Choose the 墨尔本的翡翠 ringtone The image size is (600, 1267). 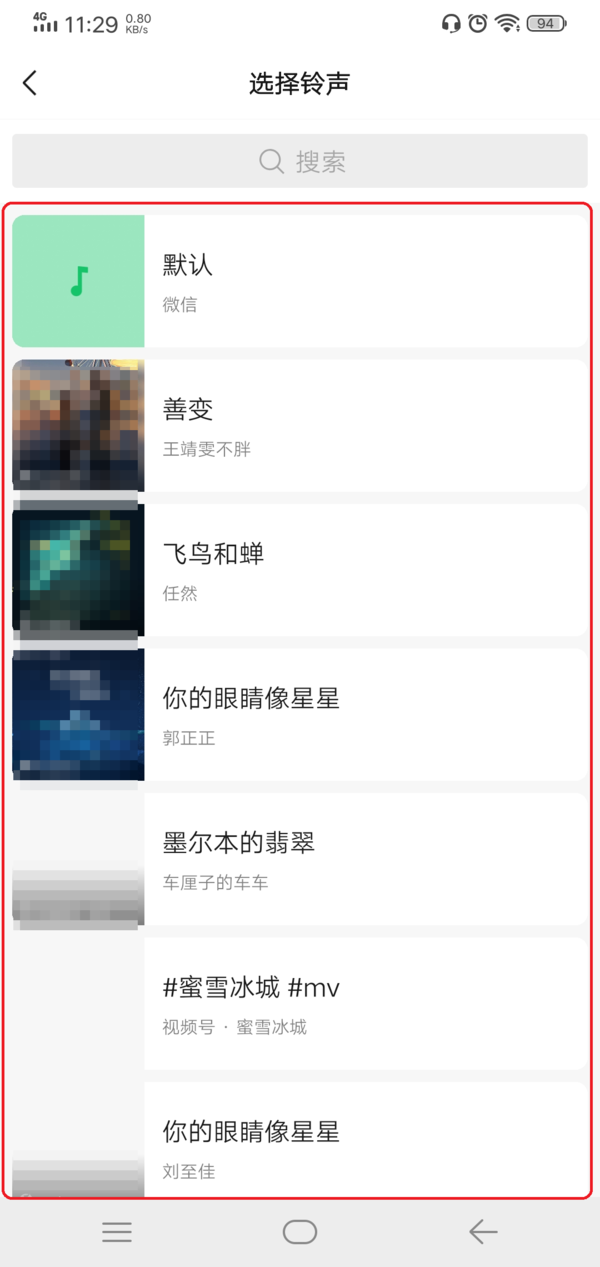(300, 859)
